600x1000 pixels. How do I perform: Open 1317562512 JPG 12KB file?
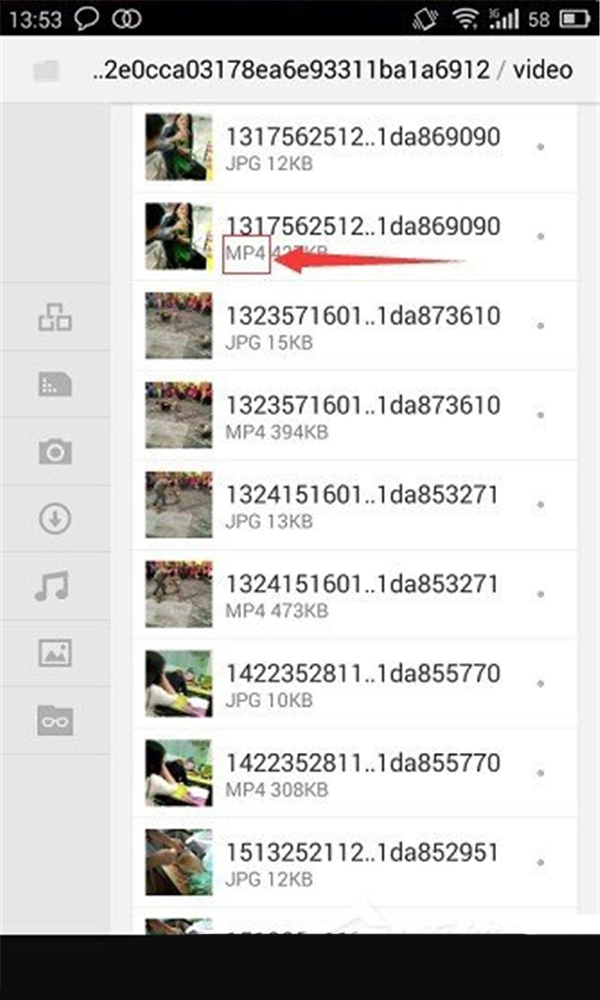(x=360, y=147)
